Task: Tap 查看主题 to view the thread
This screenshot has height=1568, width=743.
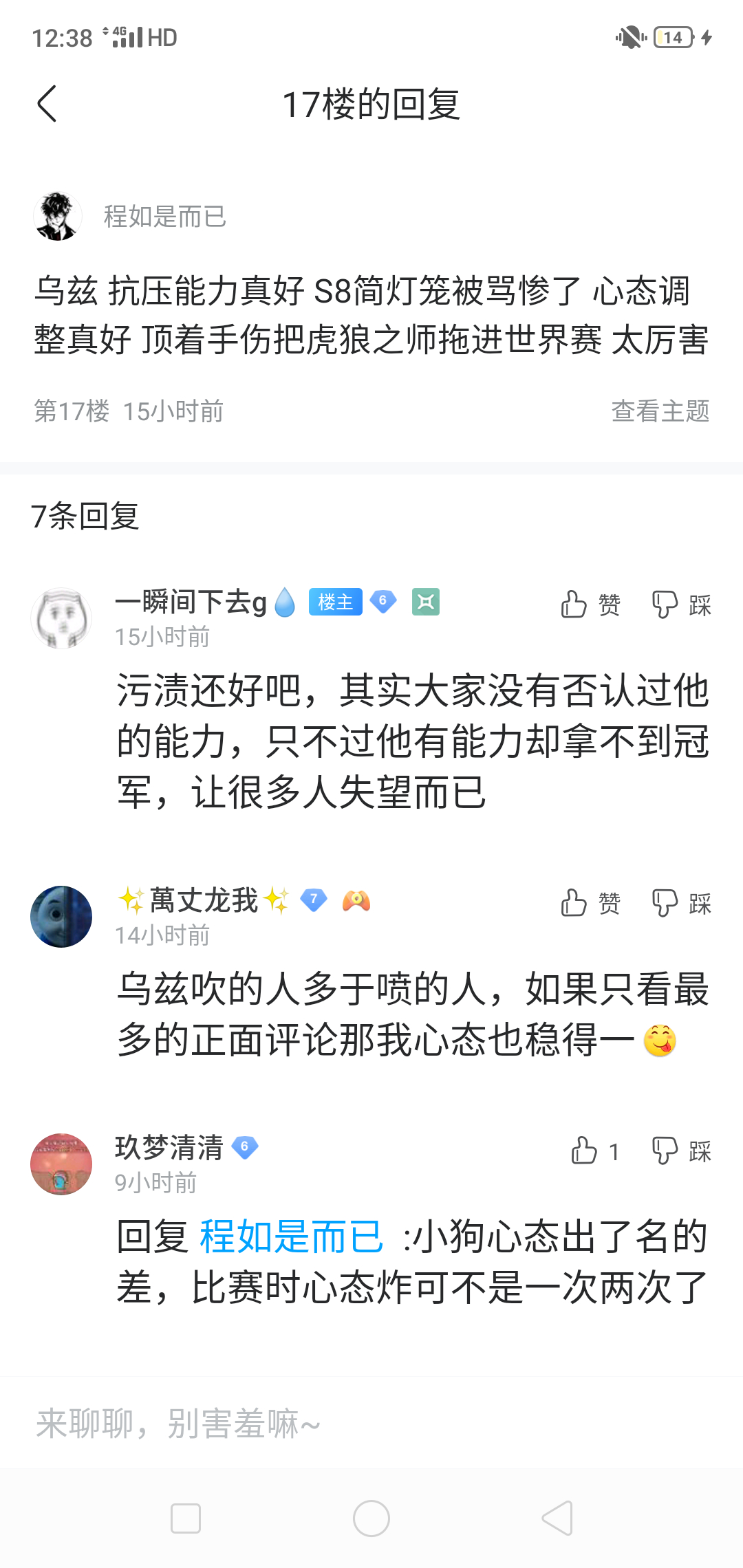Action: point(660,411)
